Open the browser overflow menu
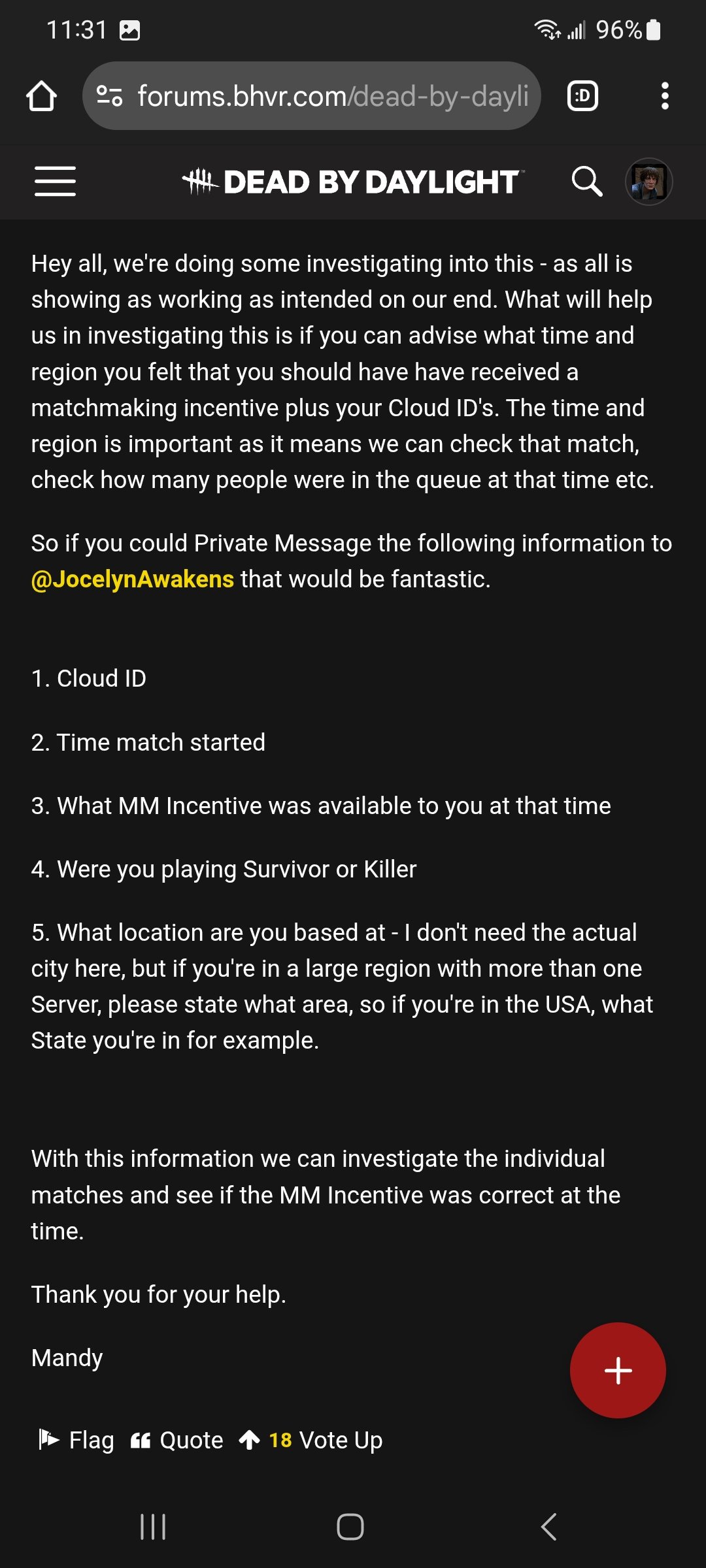 (x=665, y=96)
